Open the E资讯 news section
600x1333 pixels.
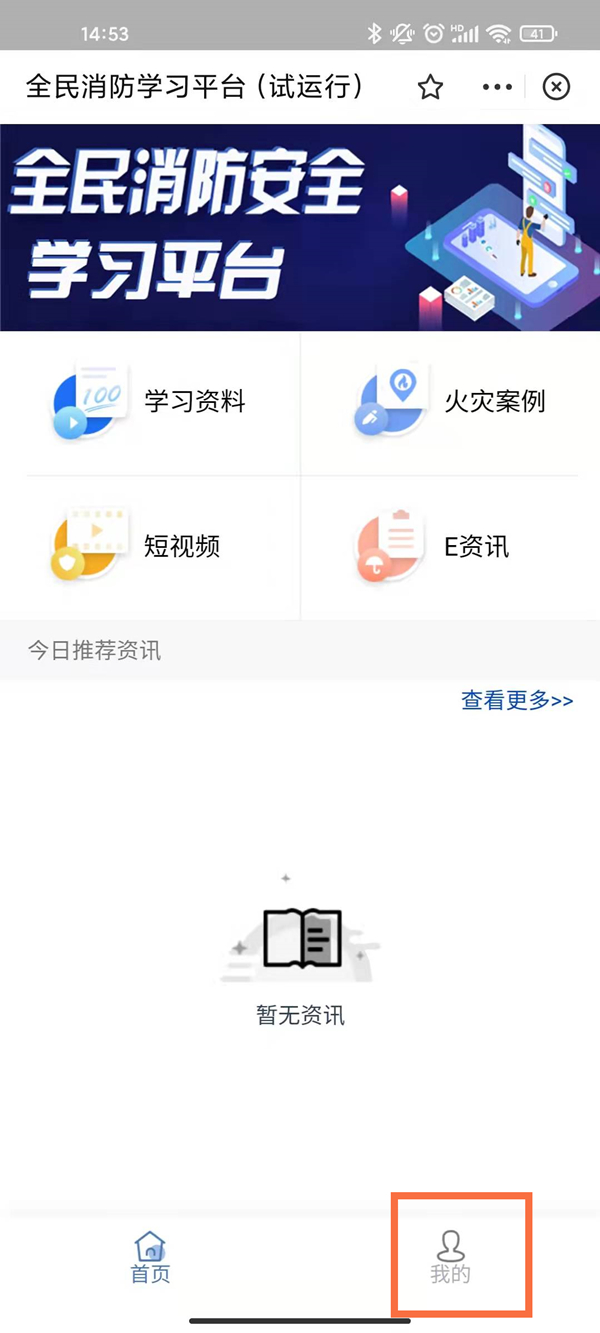450,547
